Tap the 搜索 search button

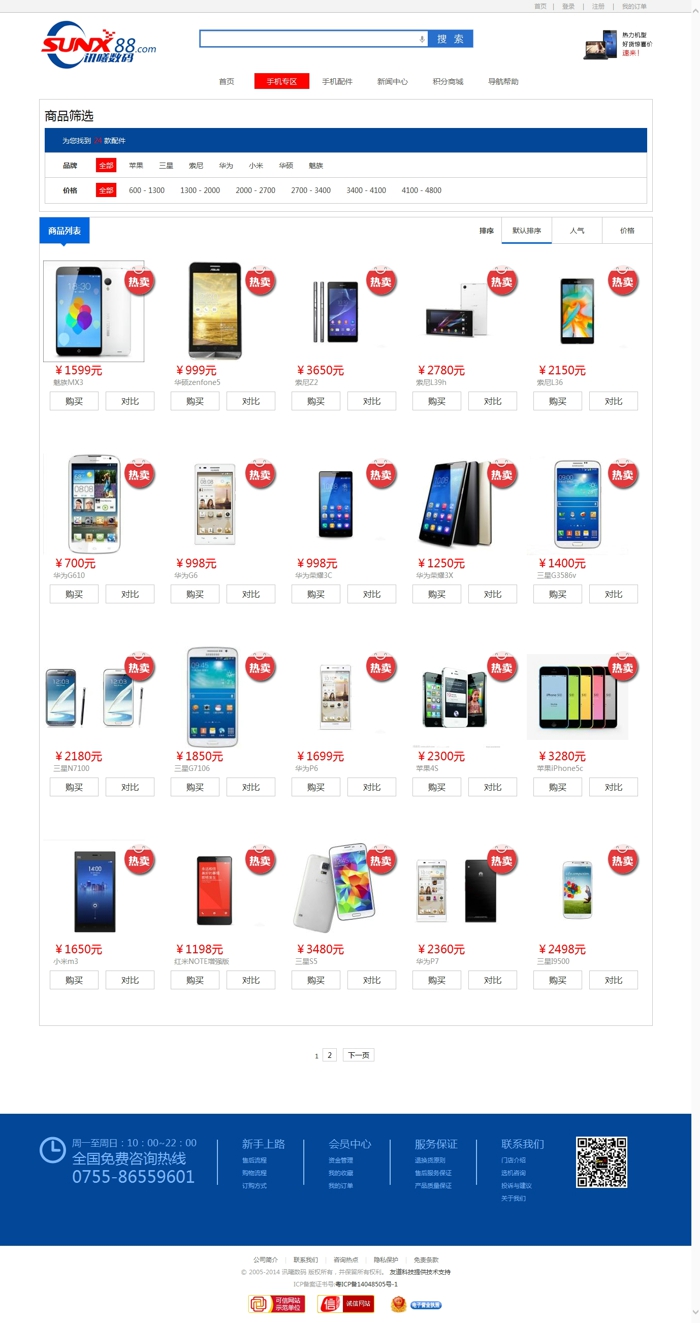click(450, 39)
